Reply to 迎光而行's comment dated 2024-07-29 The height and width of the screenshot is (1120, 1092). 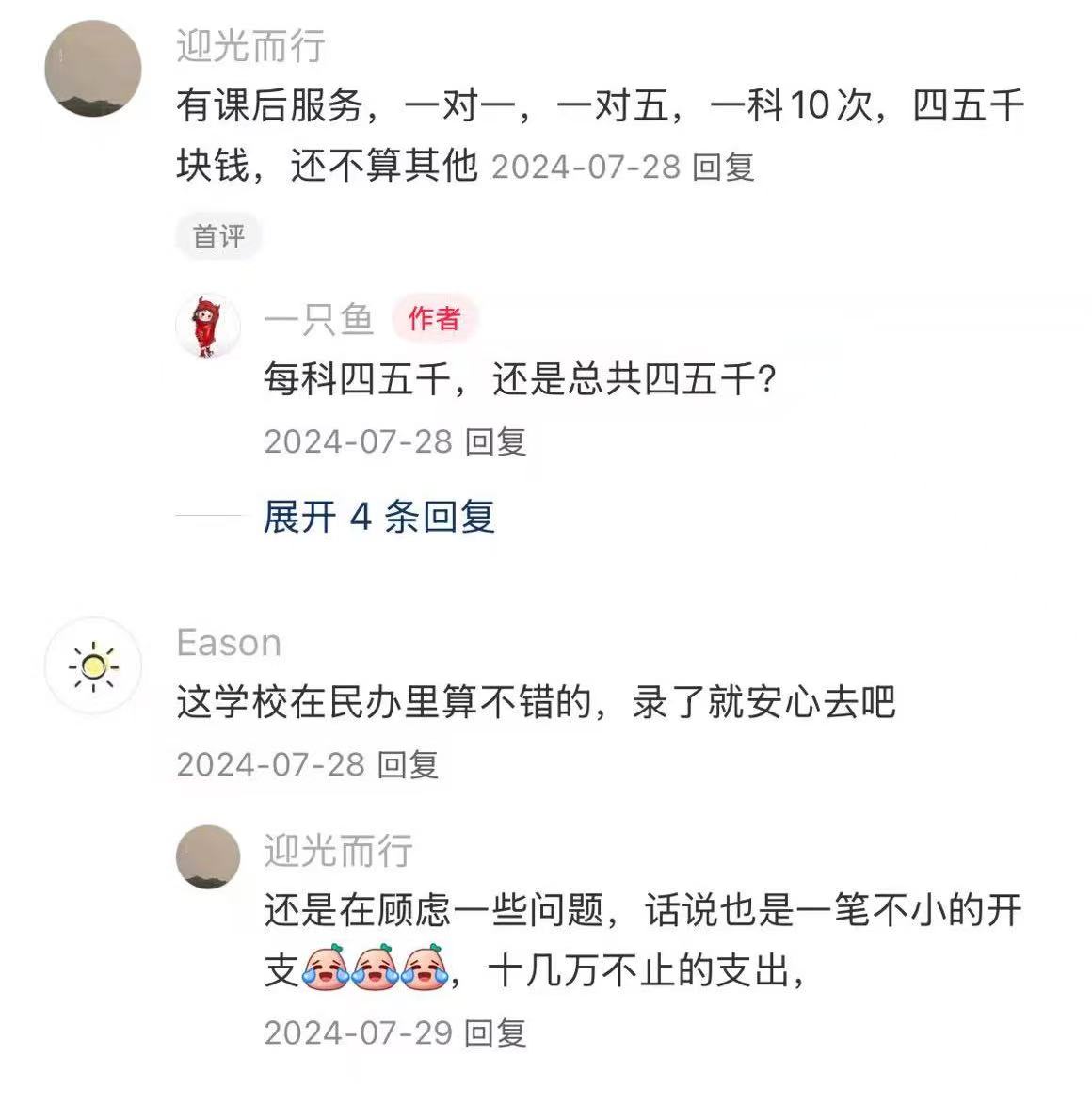pyautogui.click(x=495, y=1032)
